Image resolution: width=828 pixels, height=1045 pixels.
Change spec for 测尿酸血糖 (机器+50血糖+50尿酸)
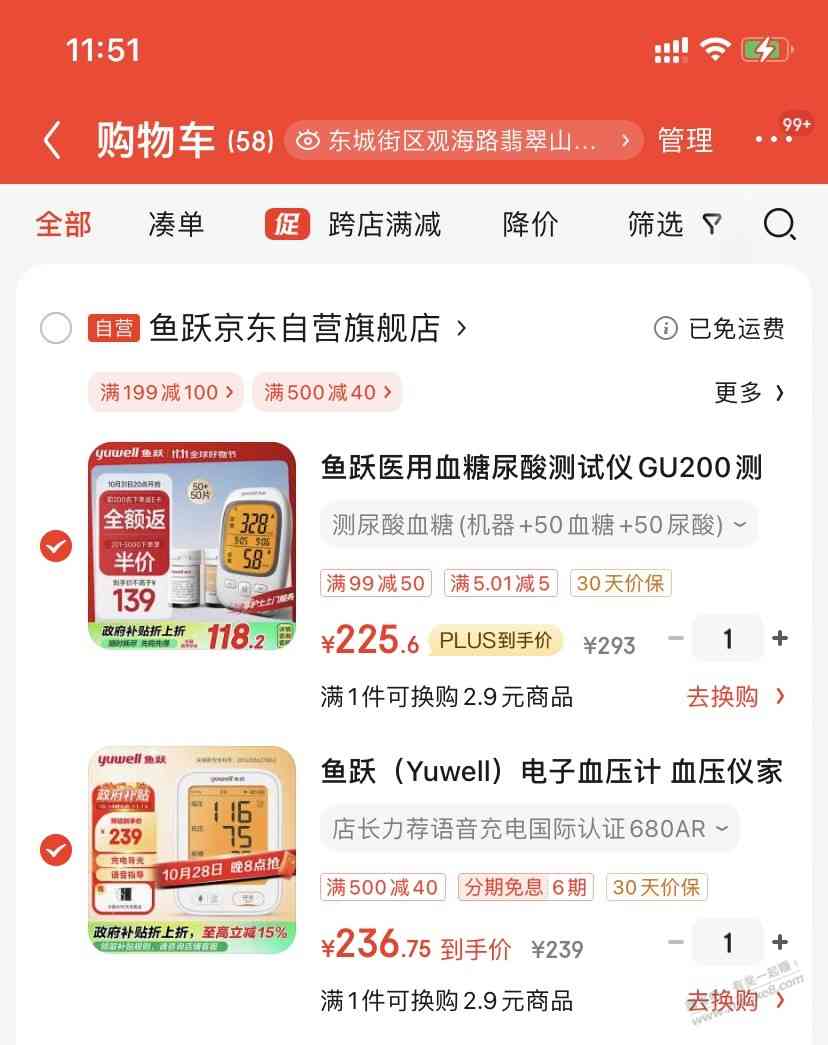point(539,525)
